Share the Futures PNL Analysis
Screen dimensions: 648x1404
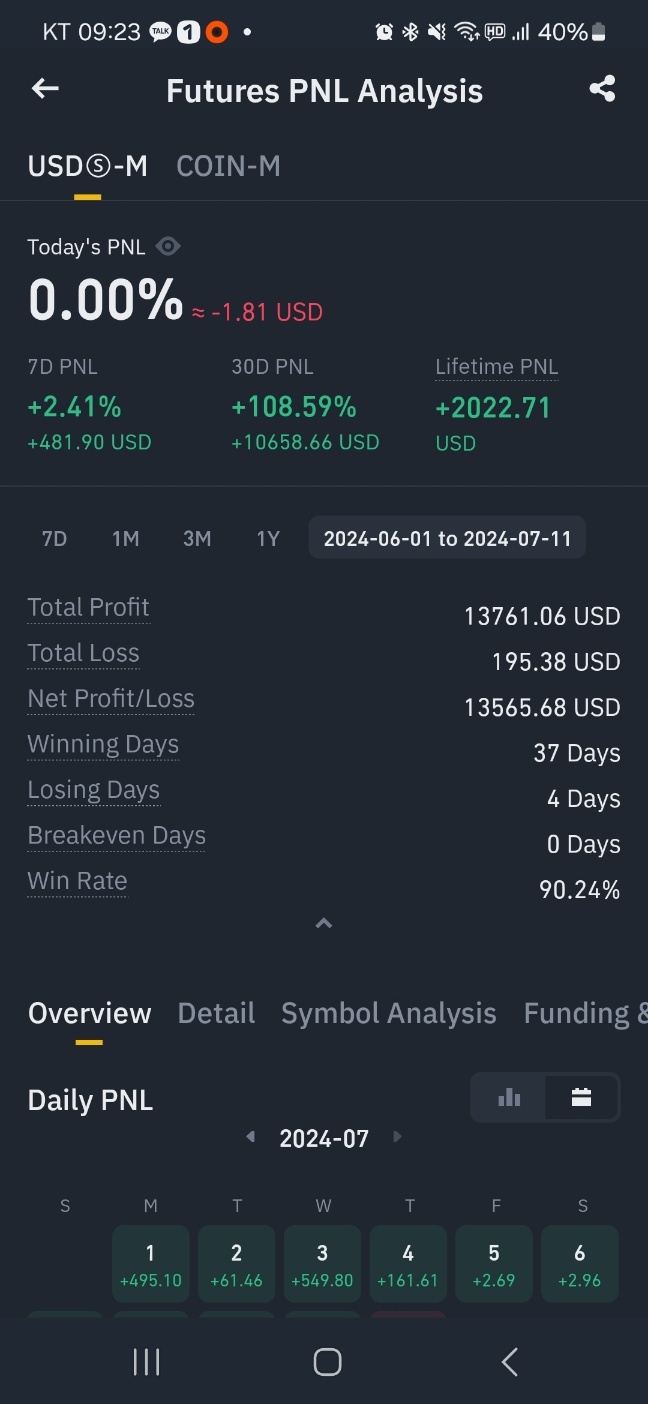click(602, 89)
